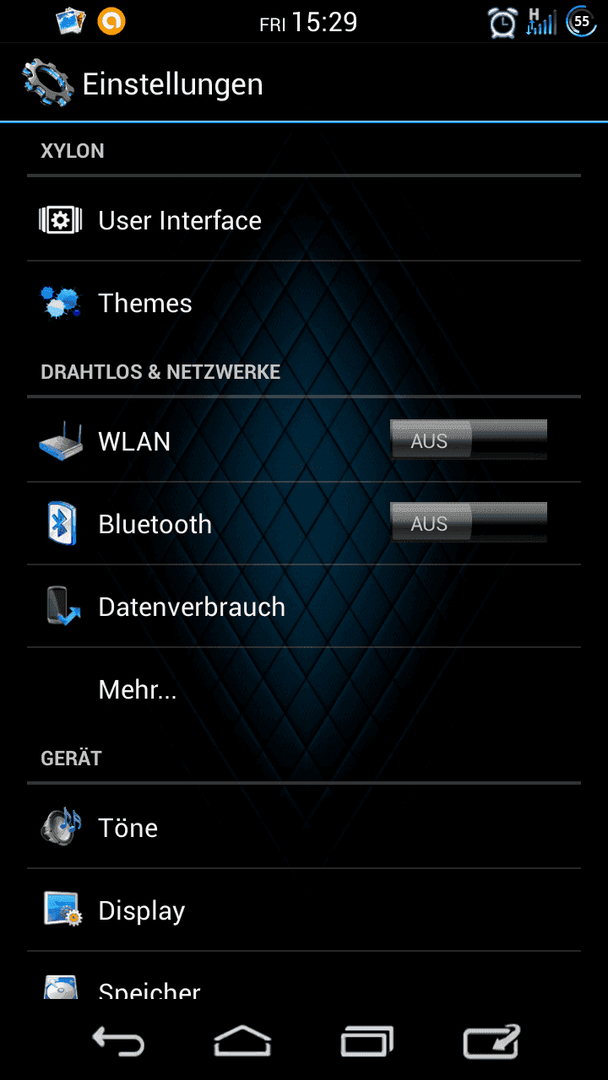Image resolution: width=608 pixels, height=1080 pixels.
Task: Open User Interface settings
Action: (304, 220)
